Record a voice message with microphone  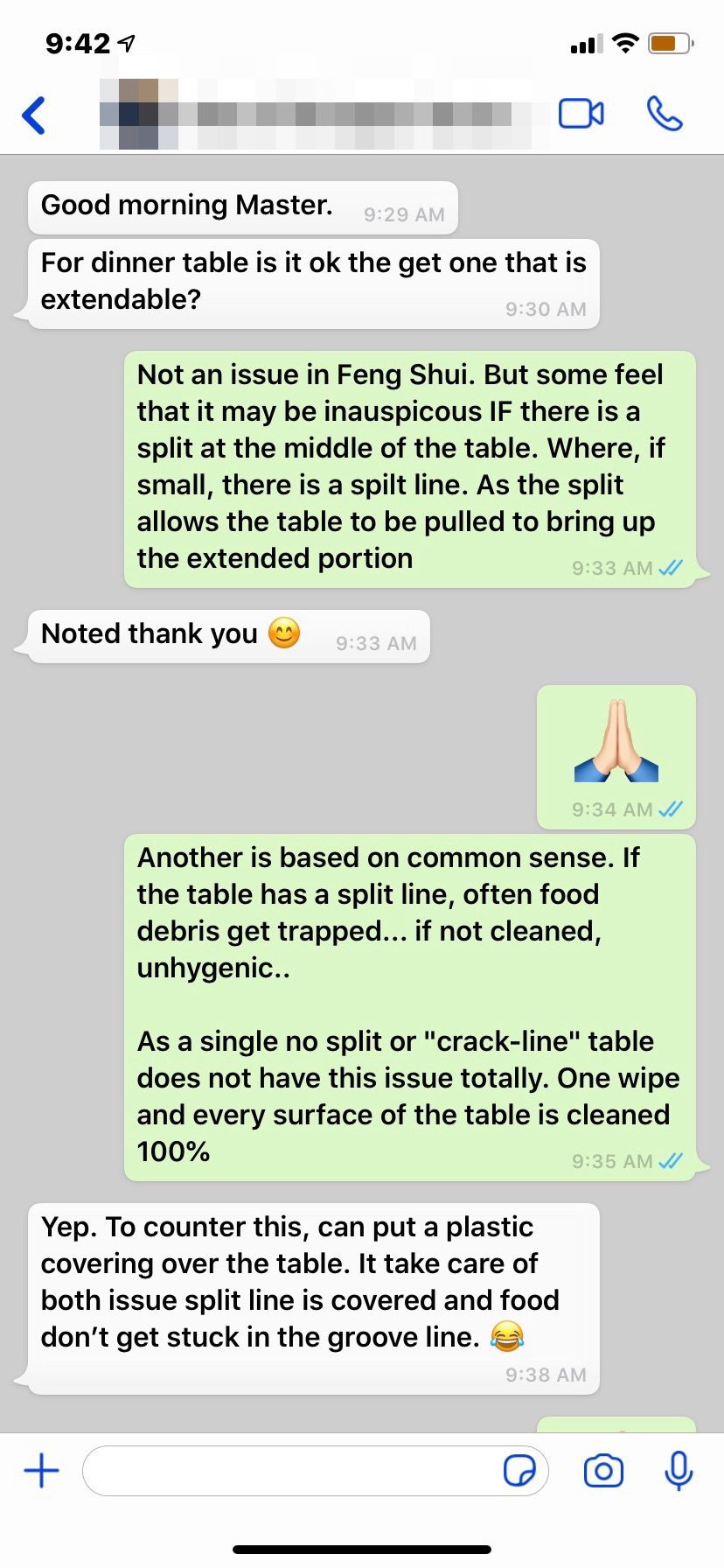coord(679,1471)
